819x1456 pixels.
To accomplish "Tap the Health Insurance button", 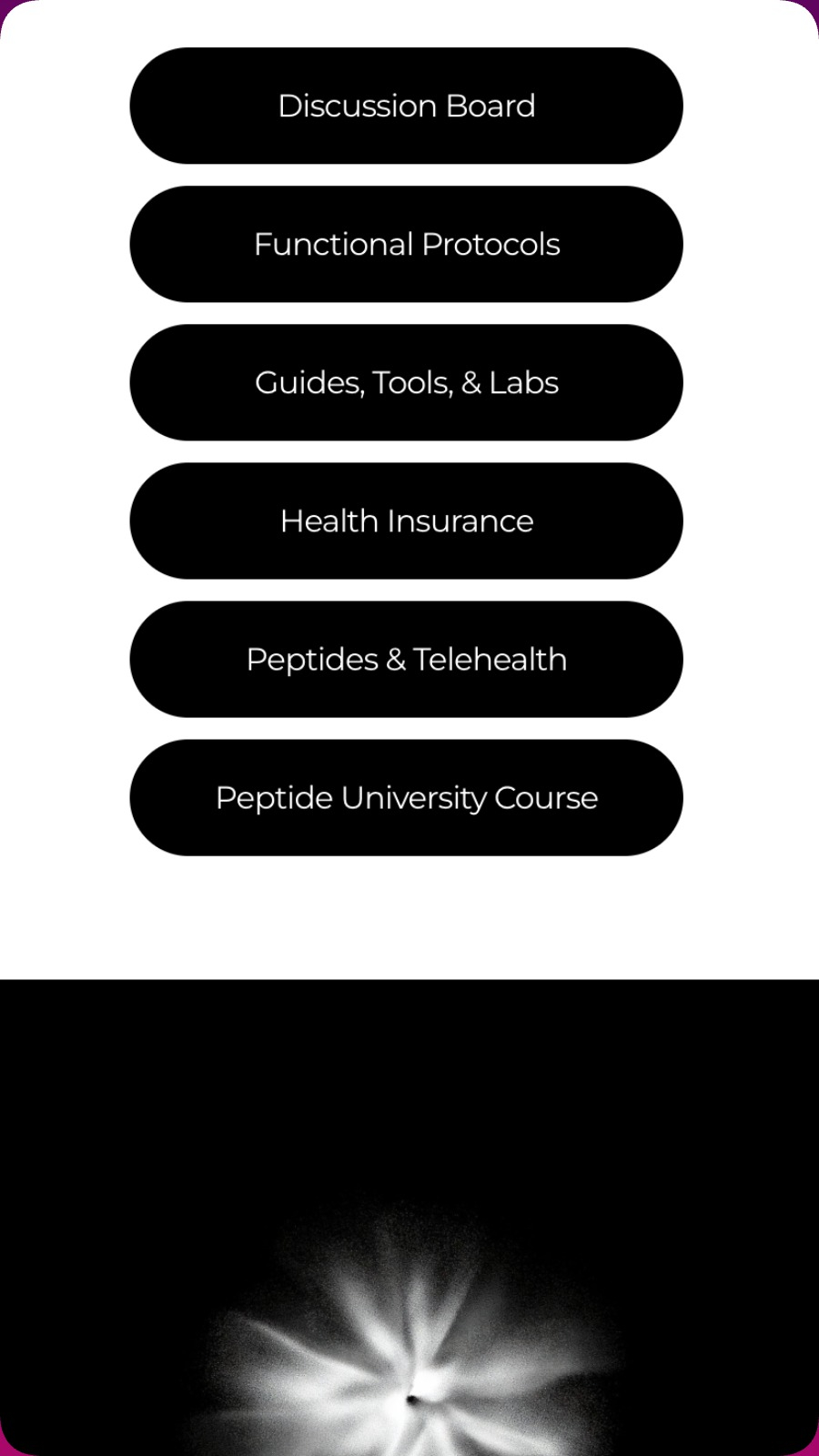I will pyautogui.click(x=406, y=521).
